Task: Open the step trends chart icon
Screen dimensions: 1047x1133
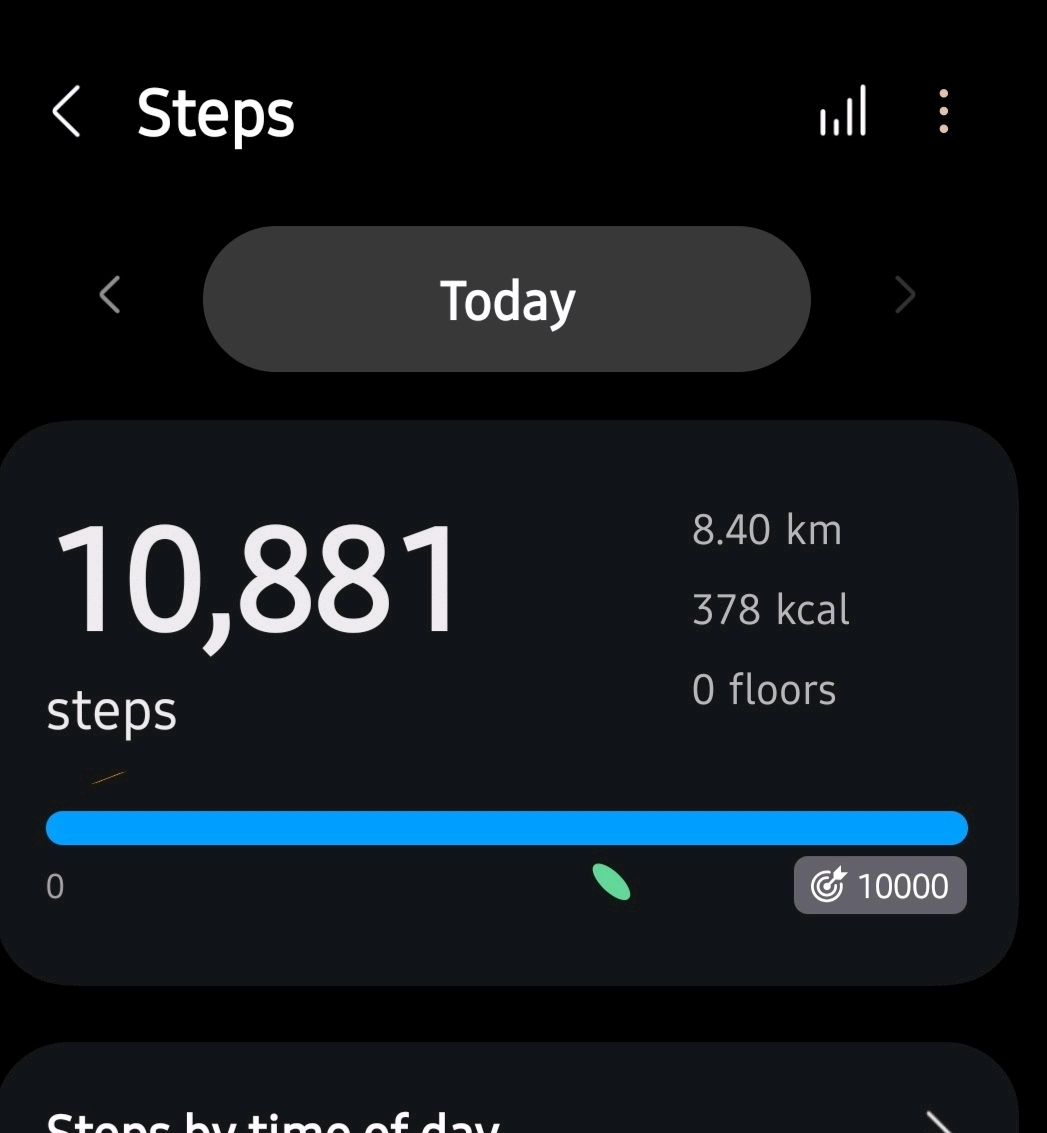Action: pos(843,111)
